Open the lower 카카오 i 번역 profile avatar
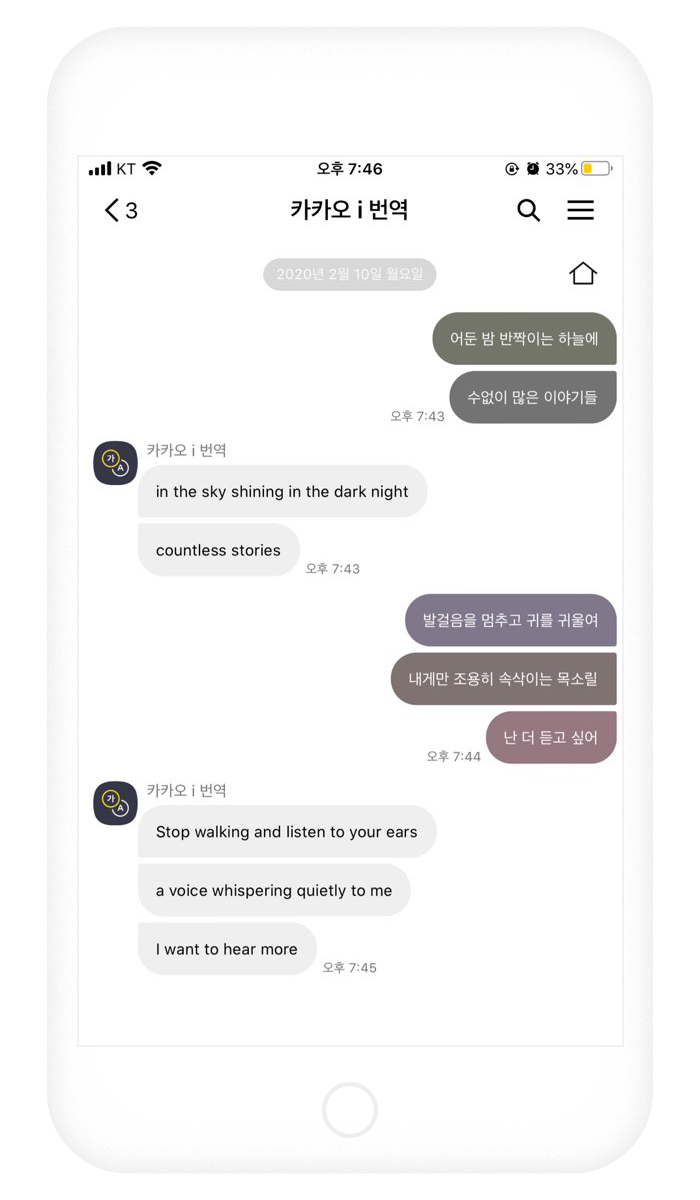 point(115,803)
